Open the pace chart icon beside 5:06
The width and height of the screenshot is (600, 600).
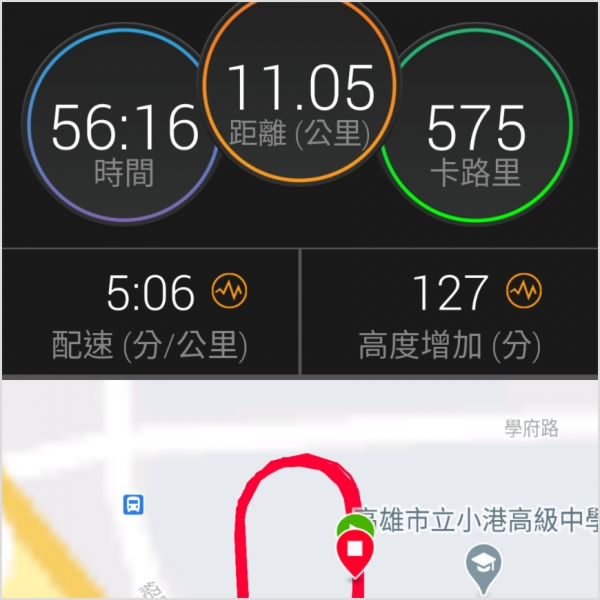coord(231,292)
